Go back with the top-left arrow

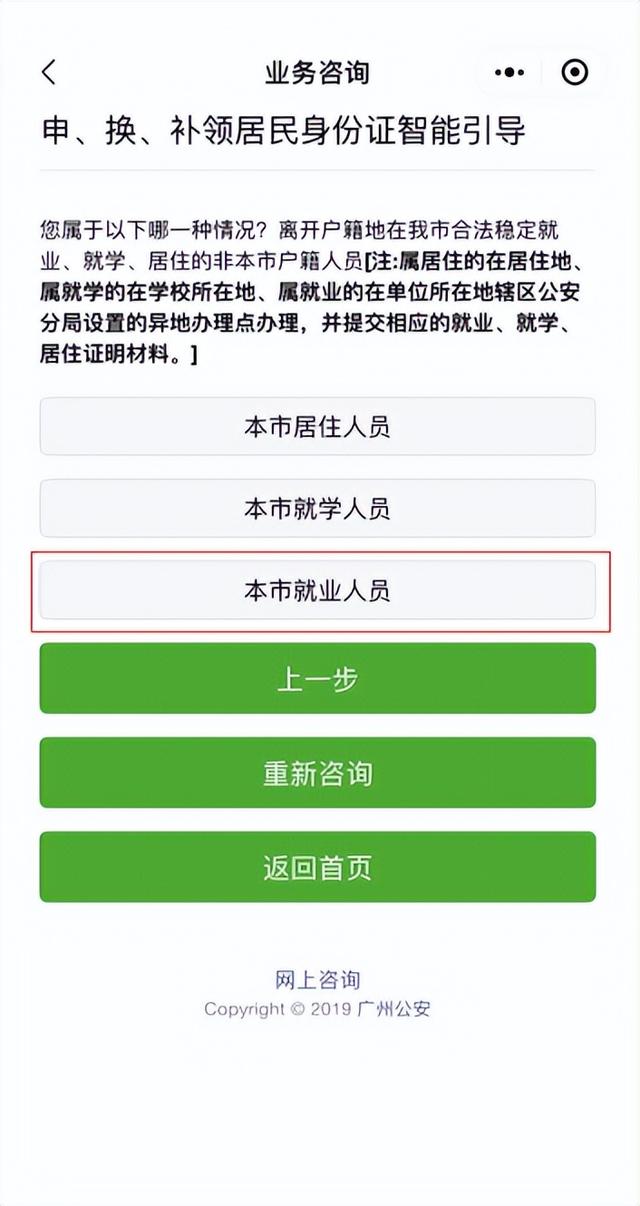pos(48,72)
